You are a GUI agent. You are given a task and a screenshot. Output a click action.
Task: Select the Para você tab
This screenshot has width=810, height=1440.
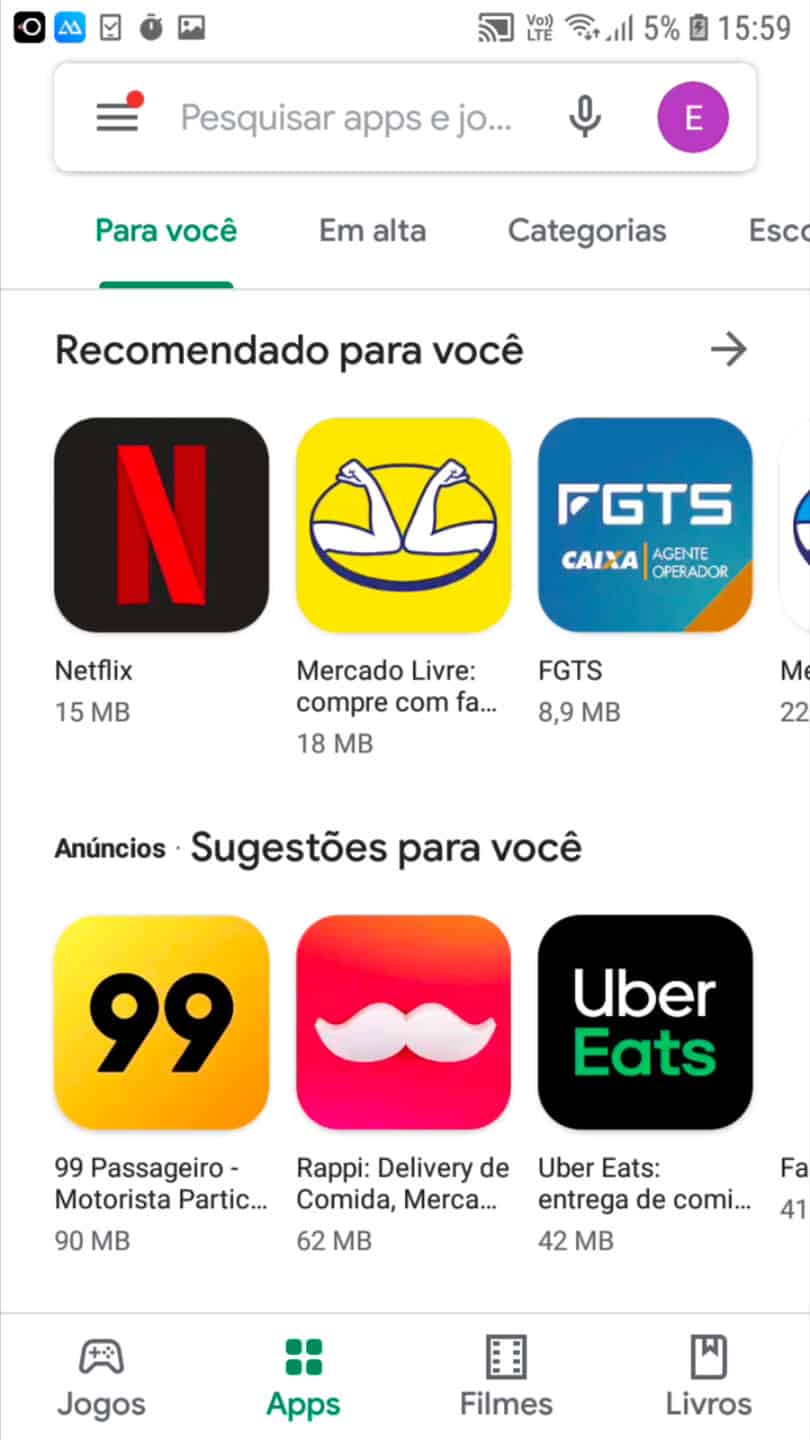pyautogui.click(x=166, y=231)
